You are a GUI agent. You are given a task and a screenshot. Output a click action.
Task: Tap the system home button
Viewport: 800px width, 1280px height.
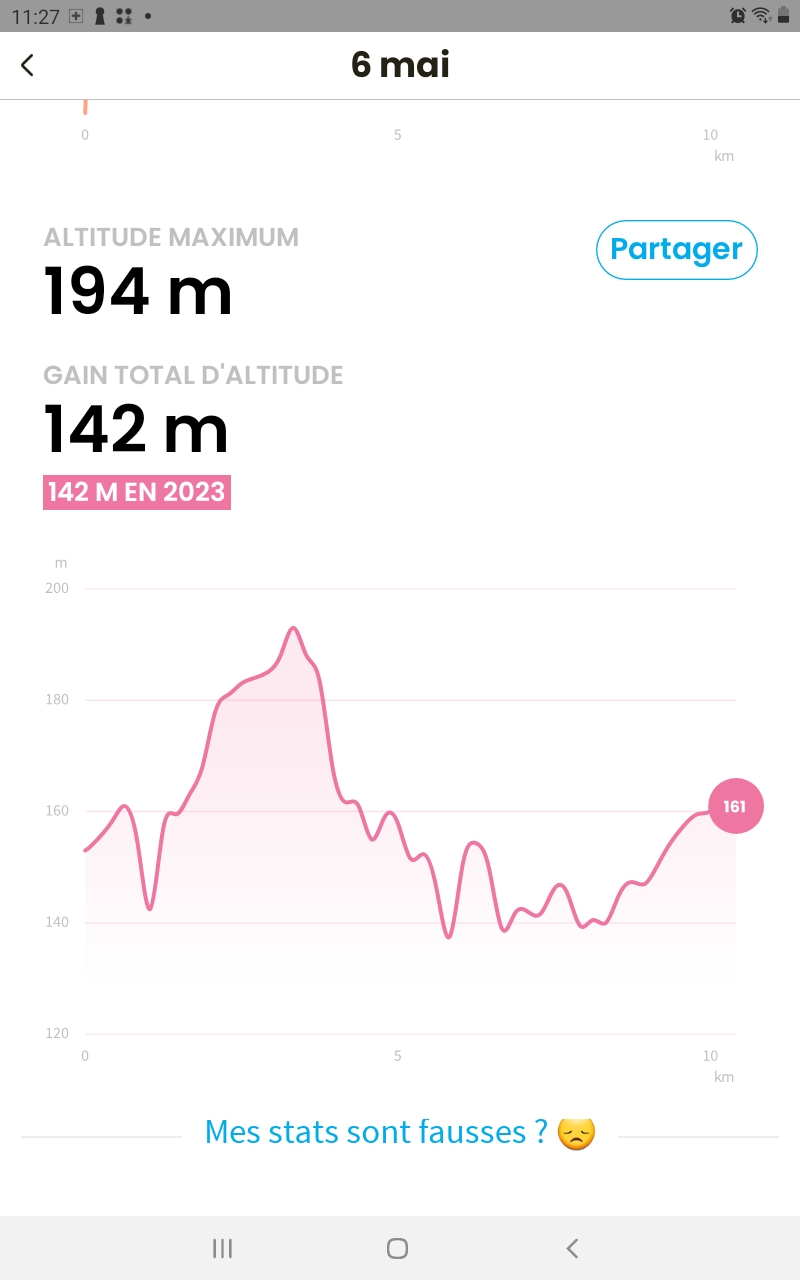(397, 1248)
